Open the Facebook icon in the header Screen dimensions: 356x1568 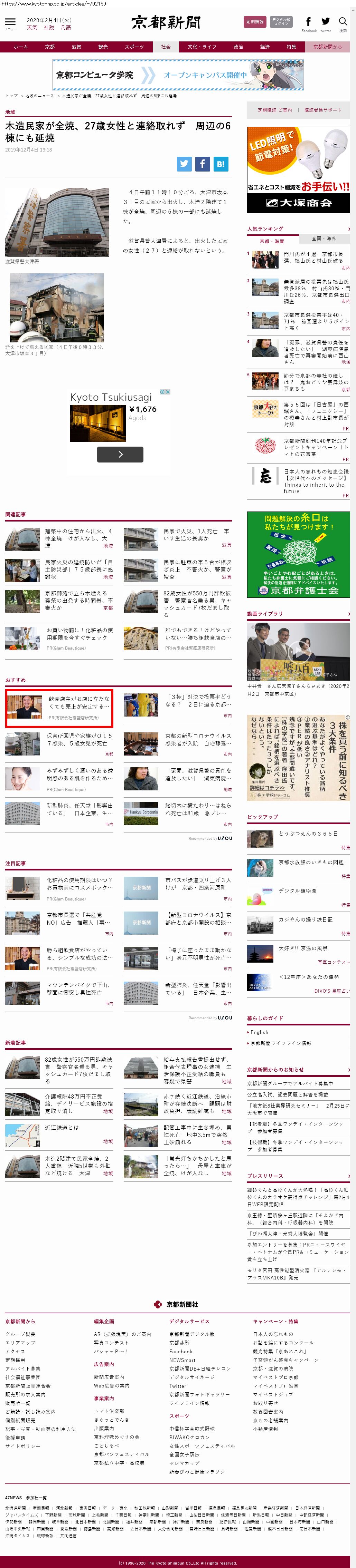coord(308,22)
